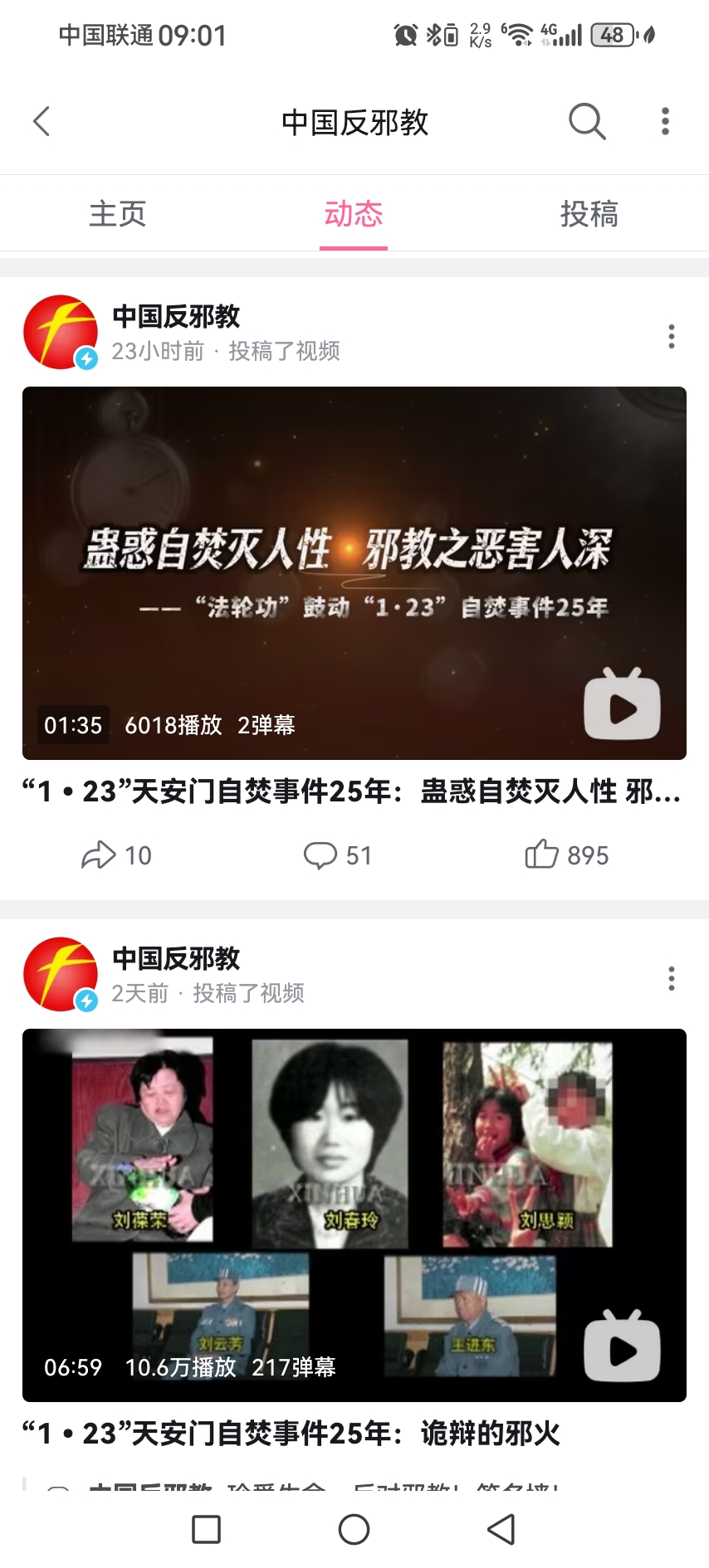Play the 蛊惑自焚灭人性 video
This screenshot has height=1568, width=709.
point(354,572)
